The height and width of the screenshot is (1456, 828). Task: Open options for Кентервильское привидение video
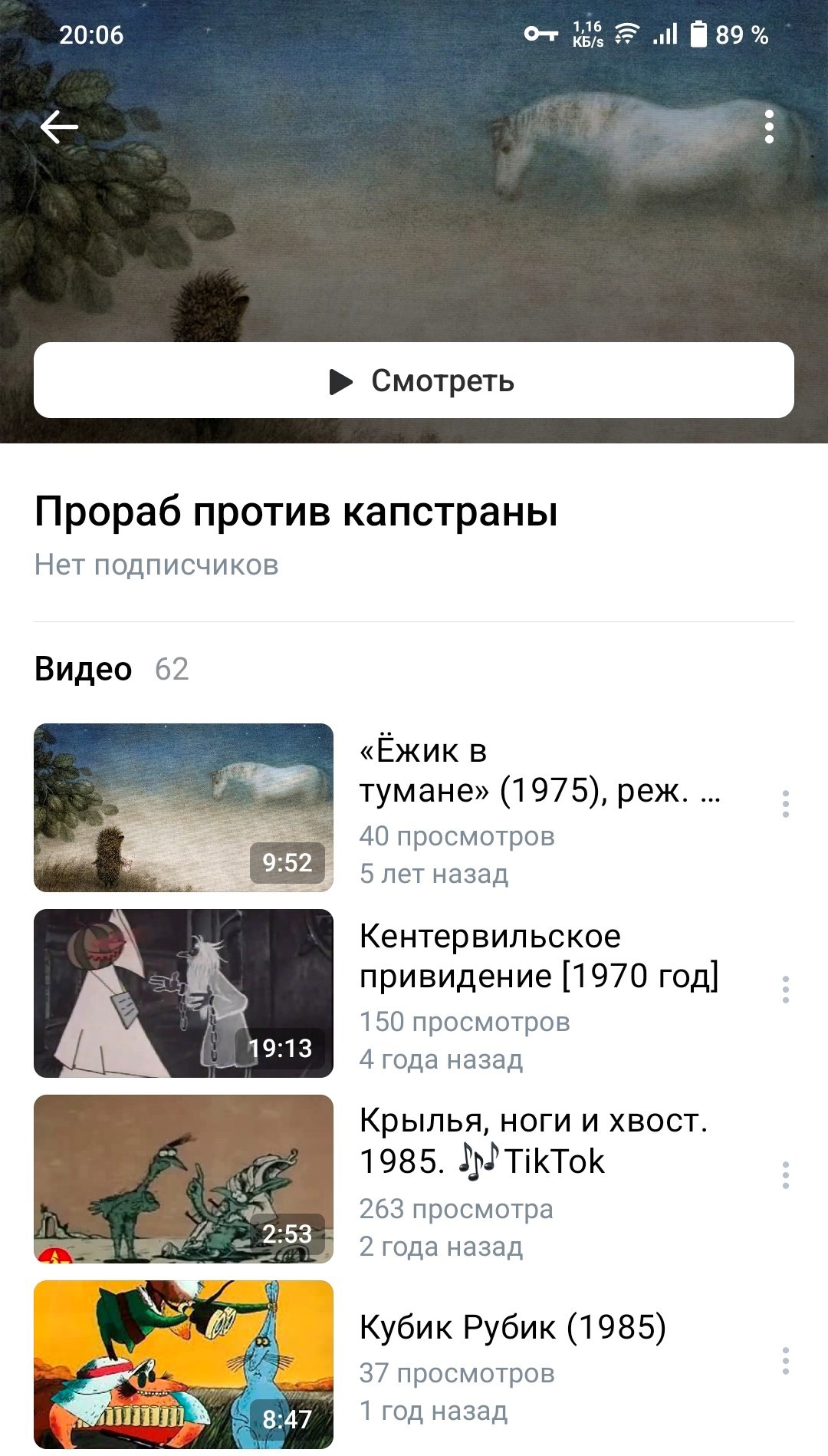coord(784,991)
